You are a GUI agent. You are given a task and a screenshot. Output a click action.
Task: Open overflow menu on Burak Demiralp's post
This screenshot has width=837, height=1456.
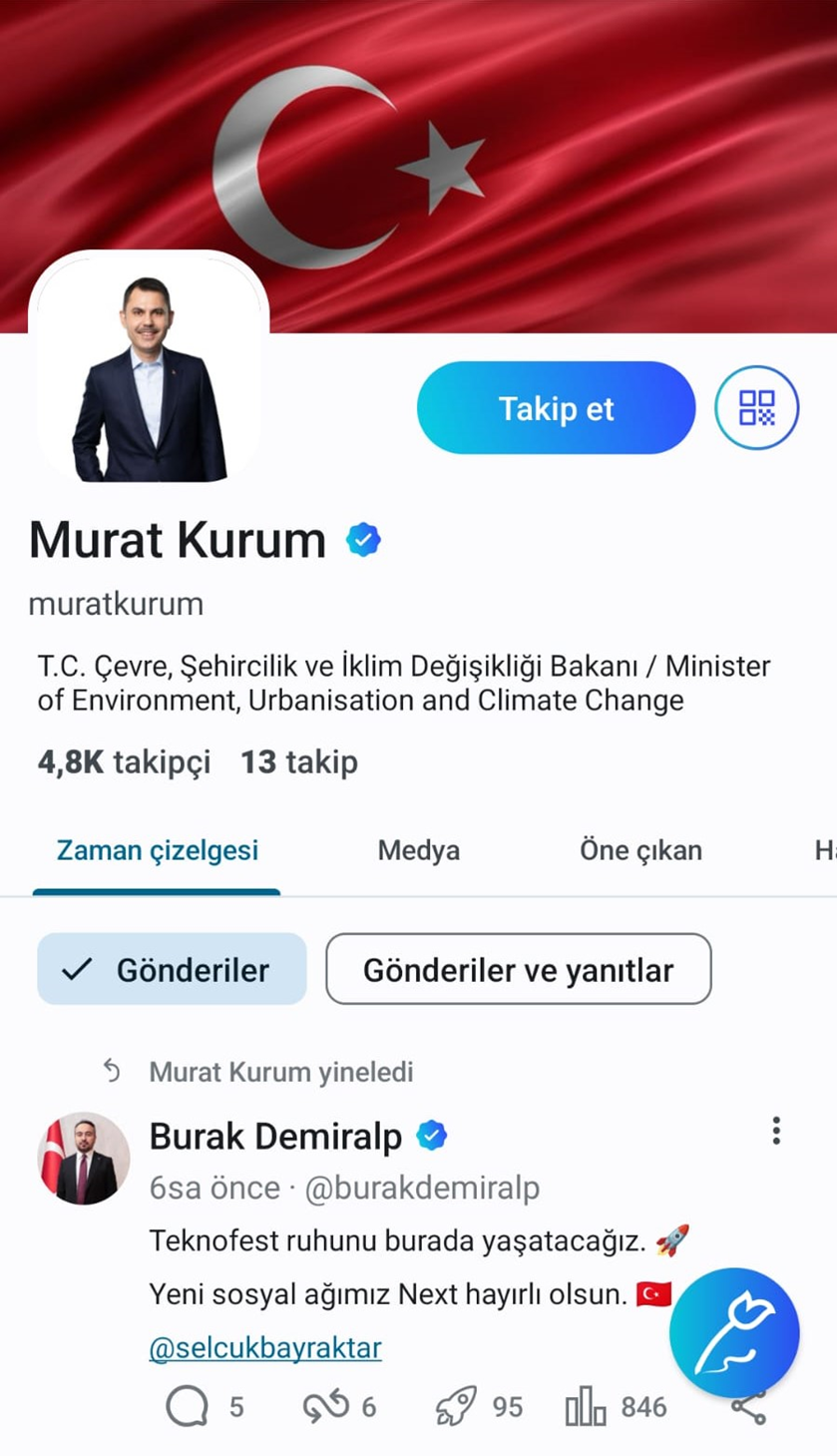775,1131
